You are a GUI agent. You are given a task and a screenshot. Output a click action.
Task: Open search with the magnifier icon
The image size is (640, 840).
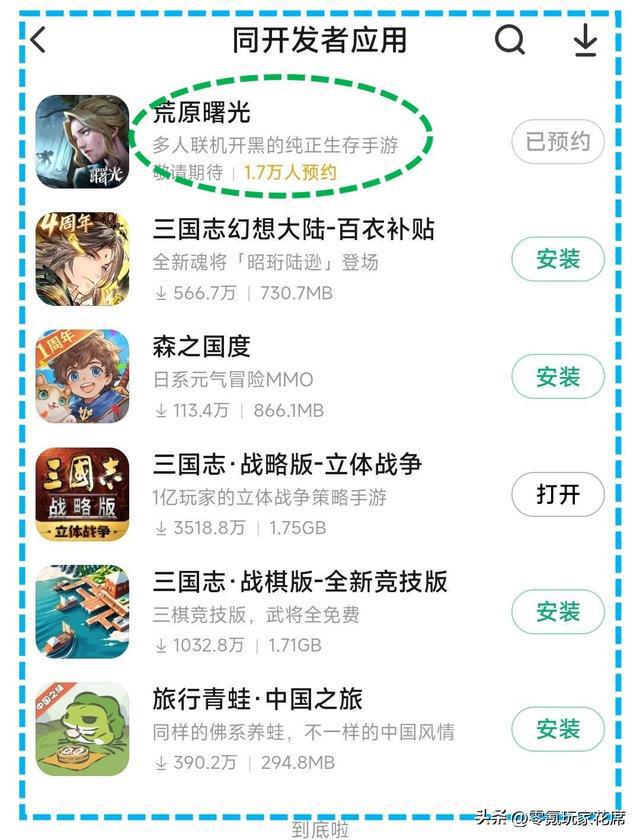(510, 40)
